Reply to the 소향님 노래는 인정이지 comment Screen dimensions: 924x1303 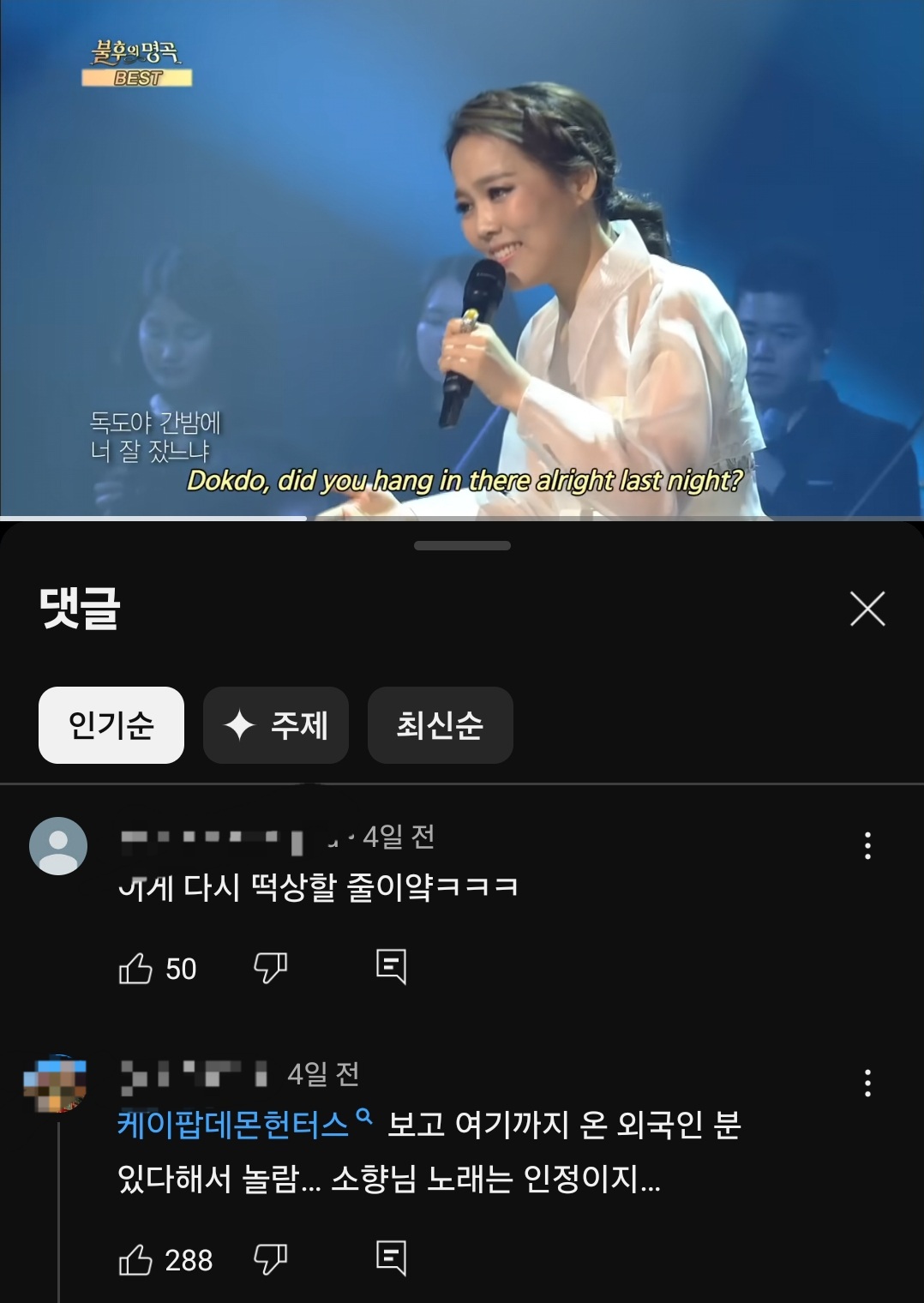pyautogui.click(x=391, y=1258)
